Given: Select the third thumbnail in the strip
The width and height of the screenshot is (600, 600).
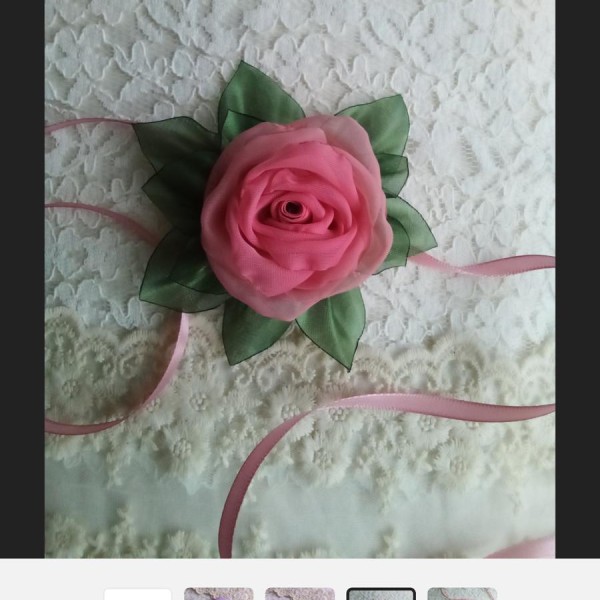Looking at the screenshot, I should 300,594.
